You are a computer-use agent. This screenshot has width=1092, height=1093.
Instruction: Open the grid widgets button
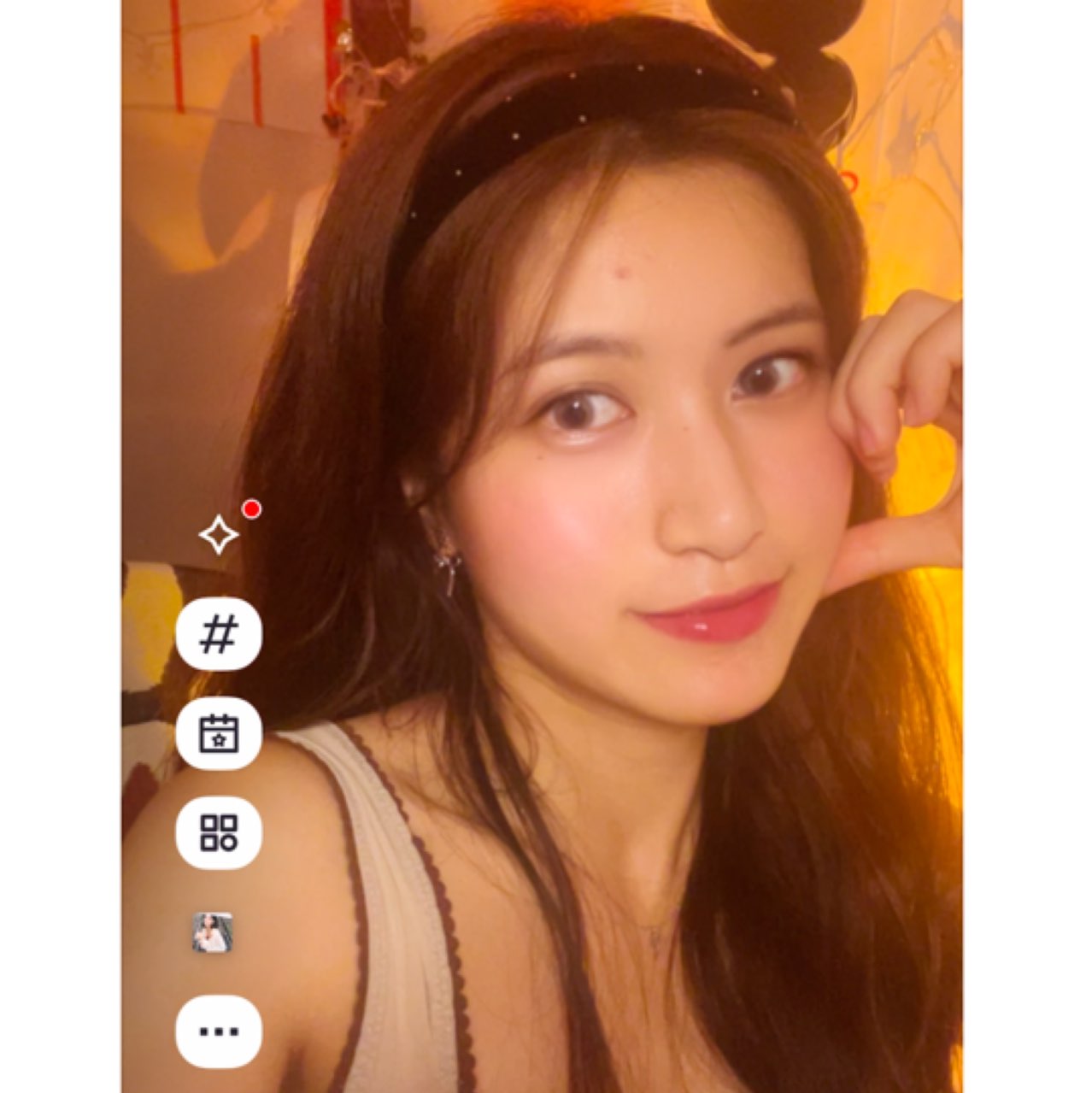click(x=219, y=832)
